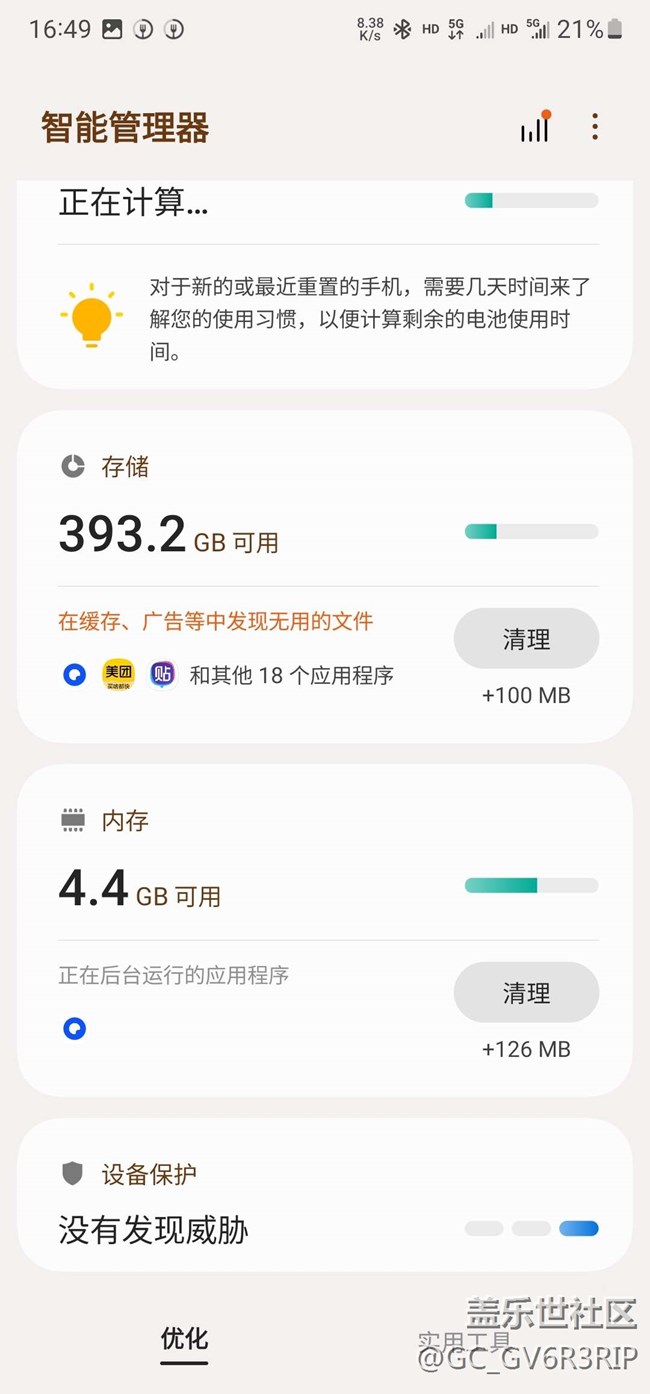Tap 清理 to free +100 MB storage

526,639
